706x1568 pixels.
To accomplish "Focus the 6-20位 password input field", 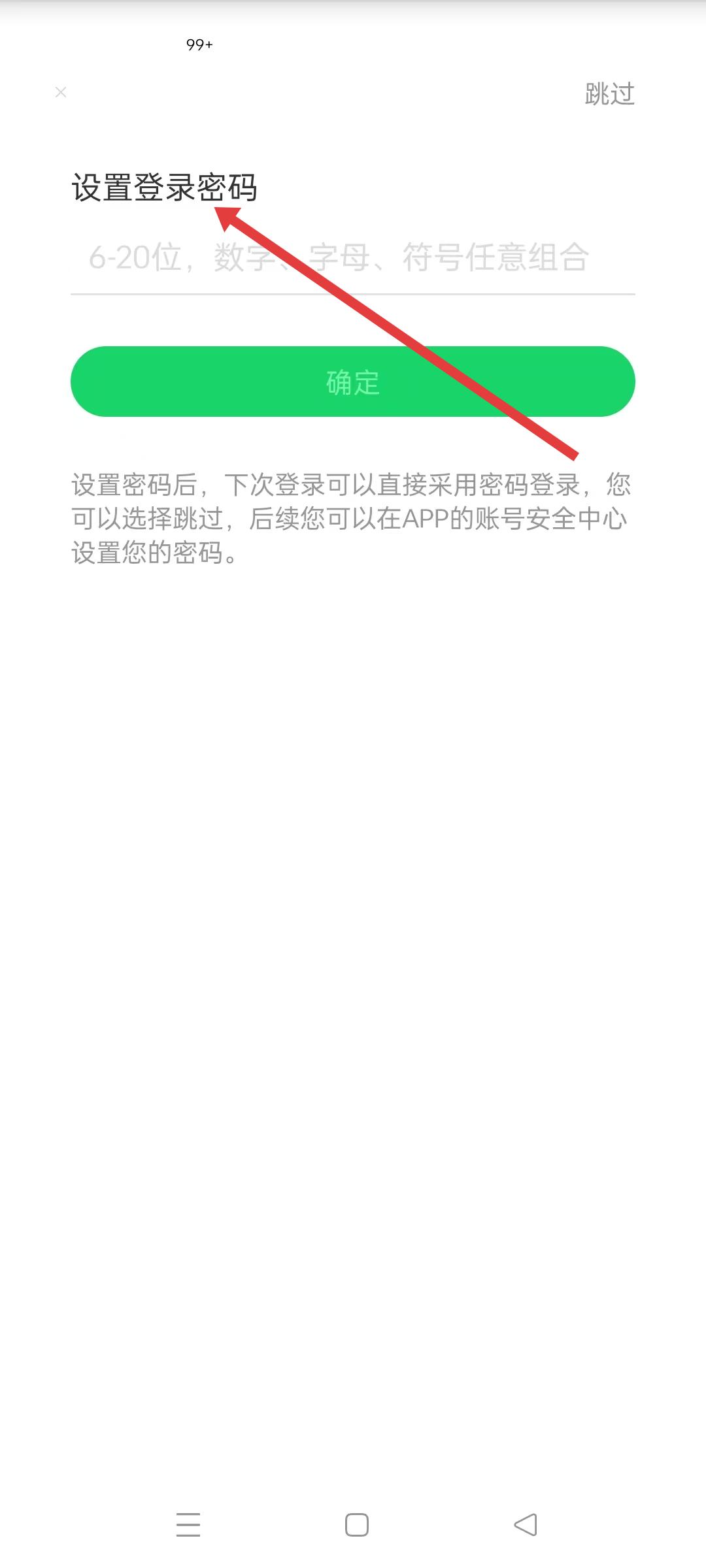I will pos(353,257).
